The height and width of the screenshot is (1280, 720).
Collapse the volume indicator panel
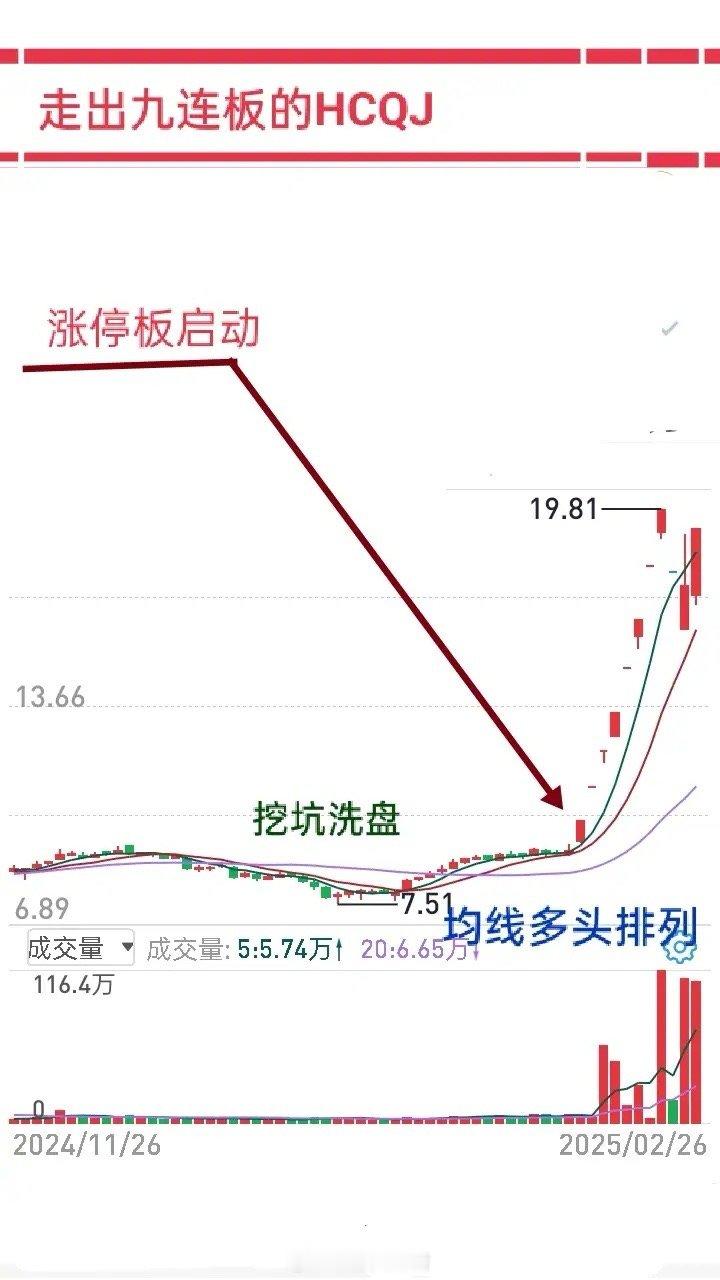point(125,944)
